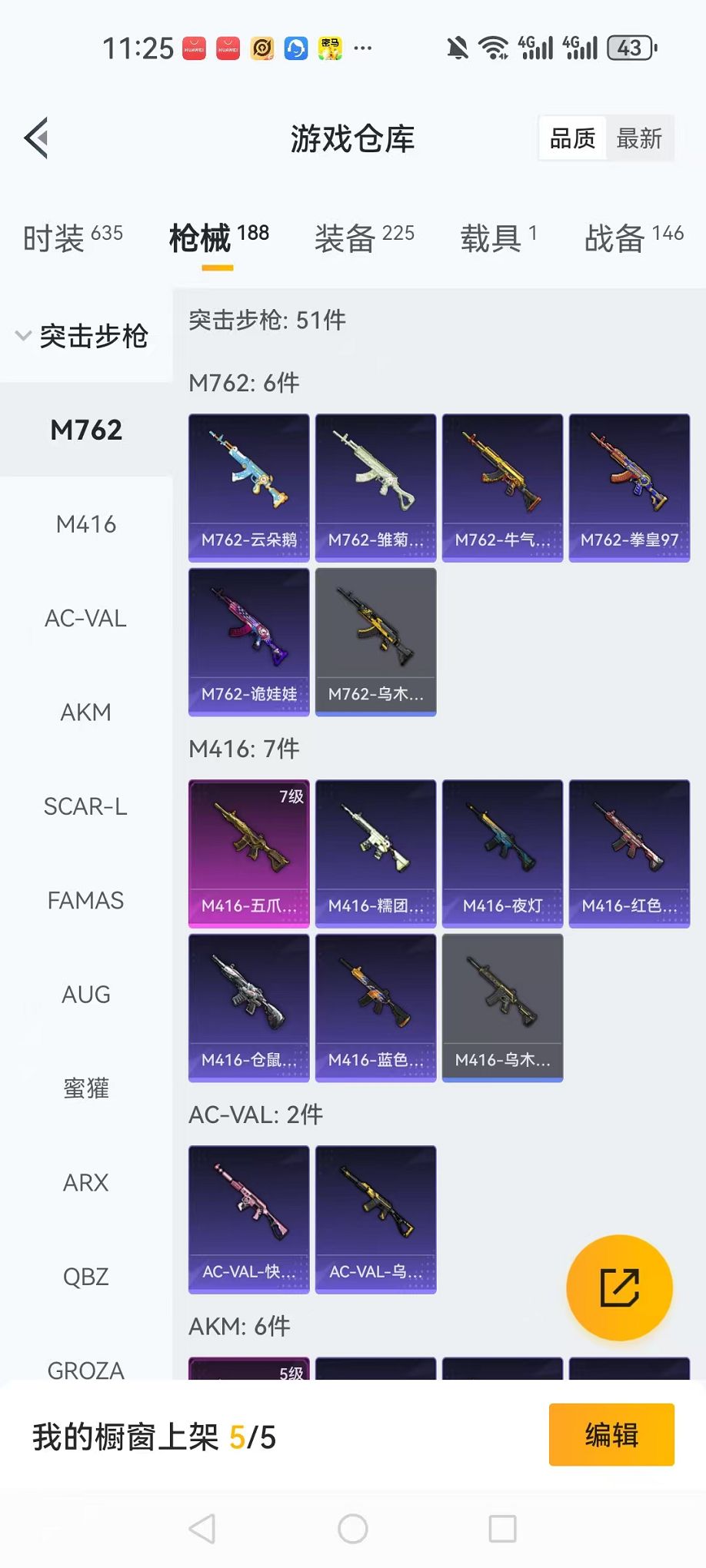Select AKM in the side list

pyautogui.click(x=86, y=713)
